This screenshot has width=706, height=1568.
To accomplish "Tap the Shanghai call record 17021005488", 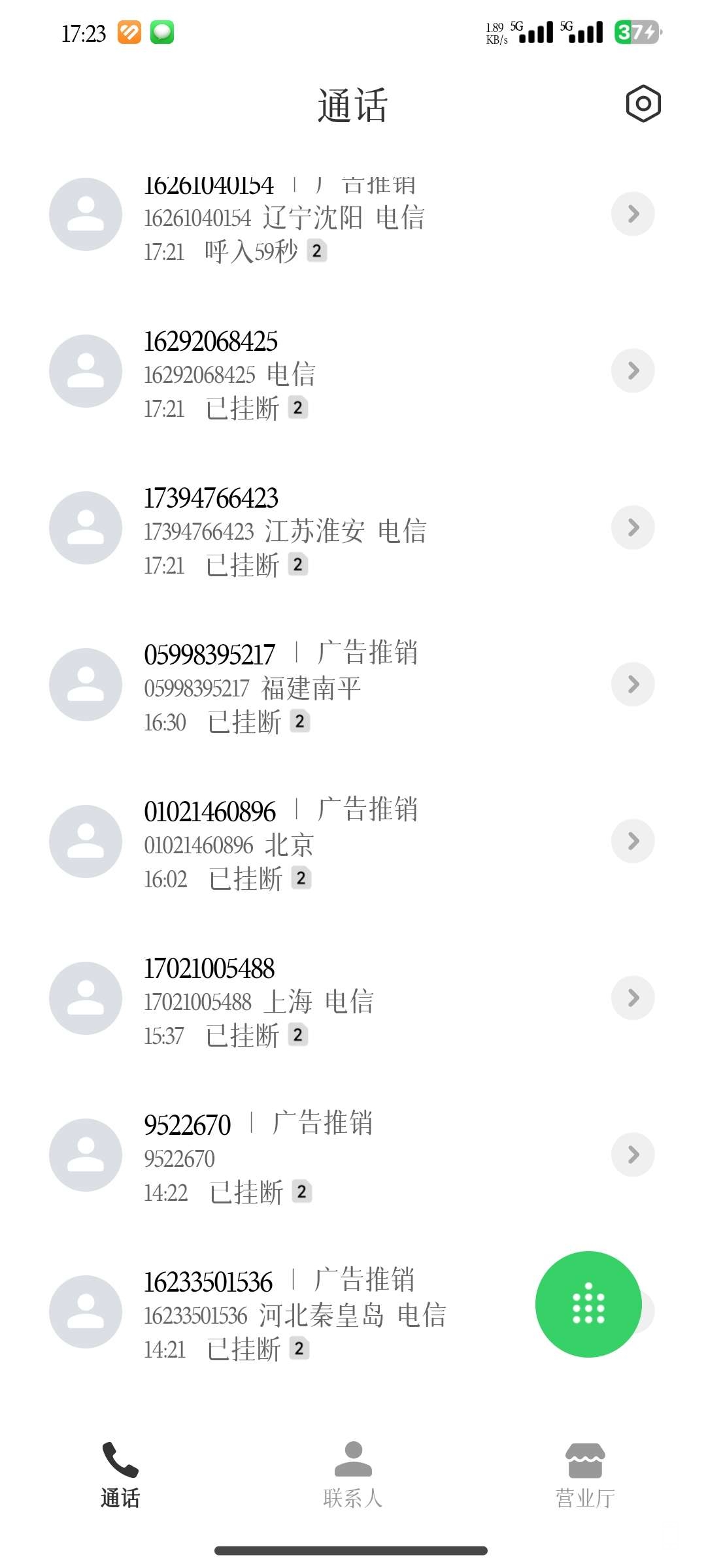I will pyautogui.click(x=294, y=1000).
